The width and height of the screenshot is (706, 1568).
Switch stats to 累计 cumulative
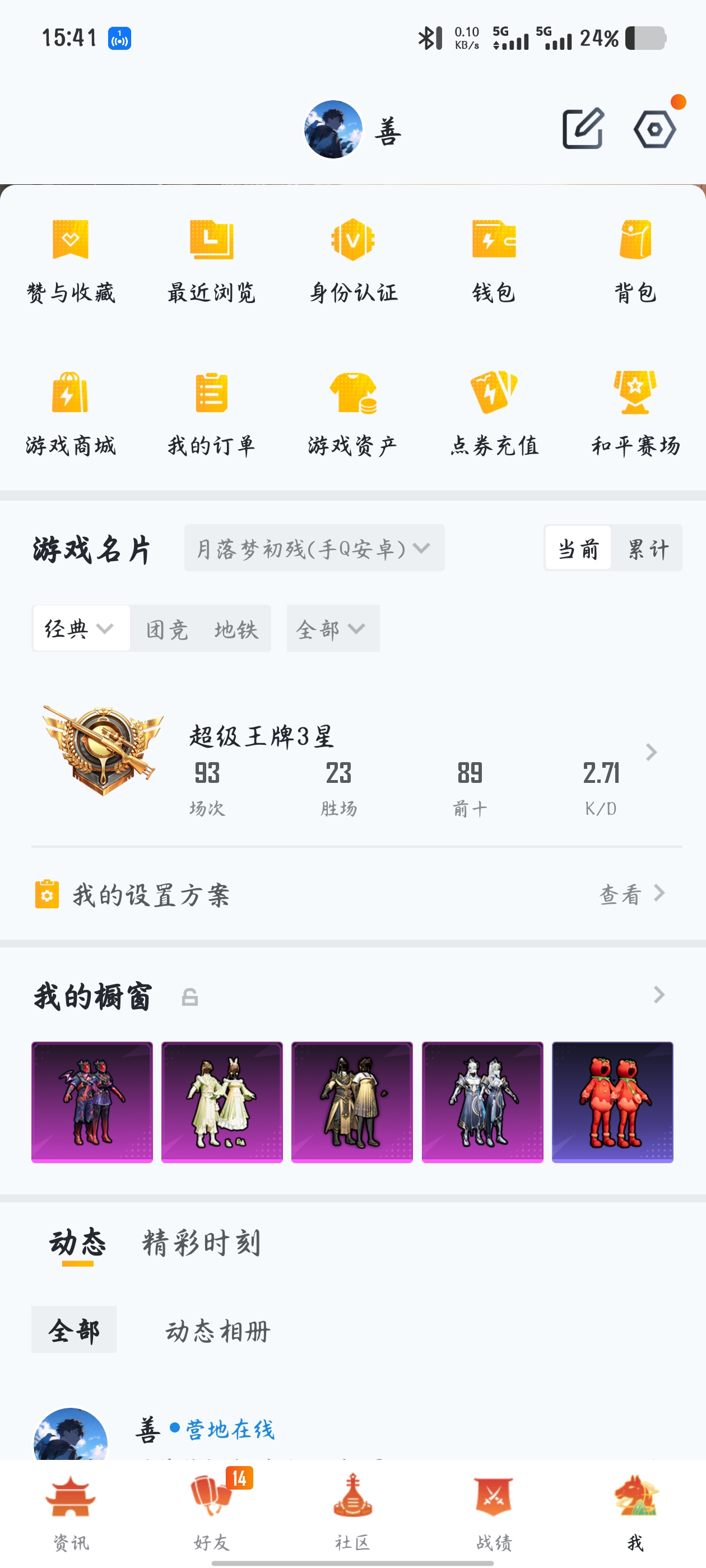click(x=648, y=548)
